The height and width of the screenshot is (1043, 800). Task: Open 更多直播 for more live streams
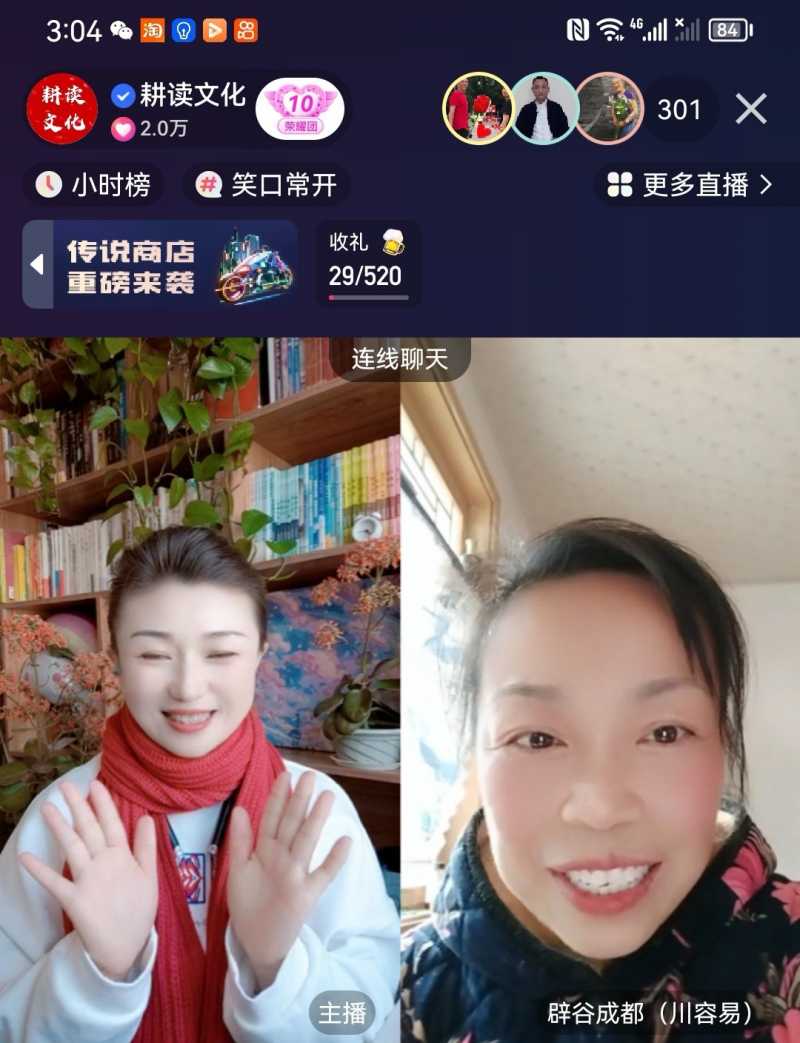[x=692, y=185]
